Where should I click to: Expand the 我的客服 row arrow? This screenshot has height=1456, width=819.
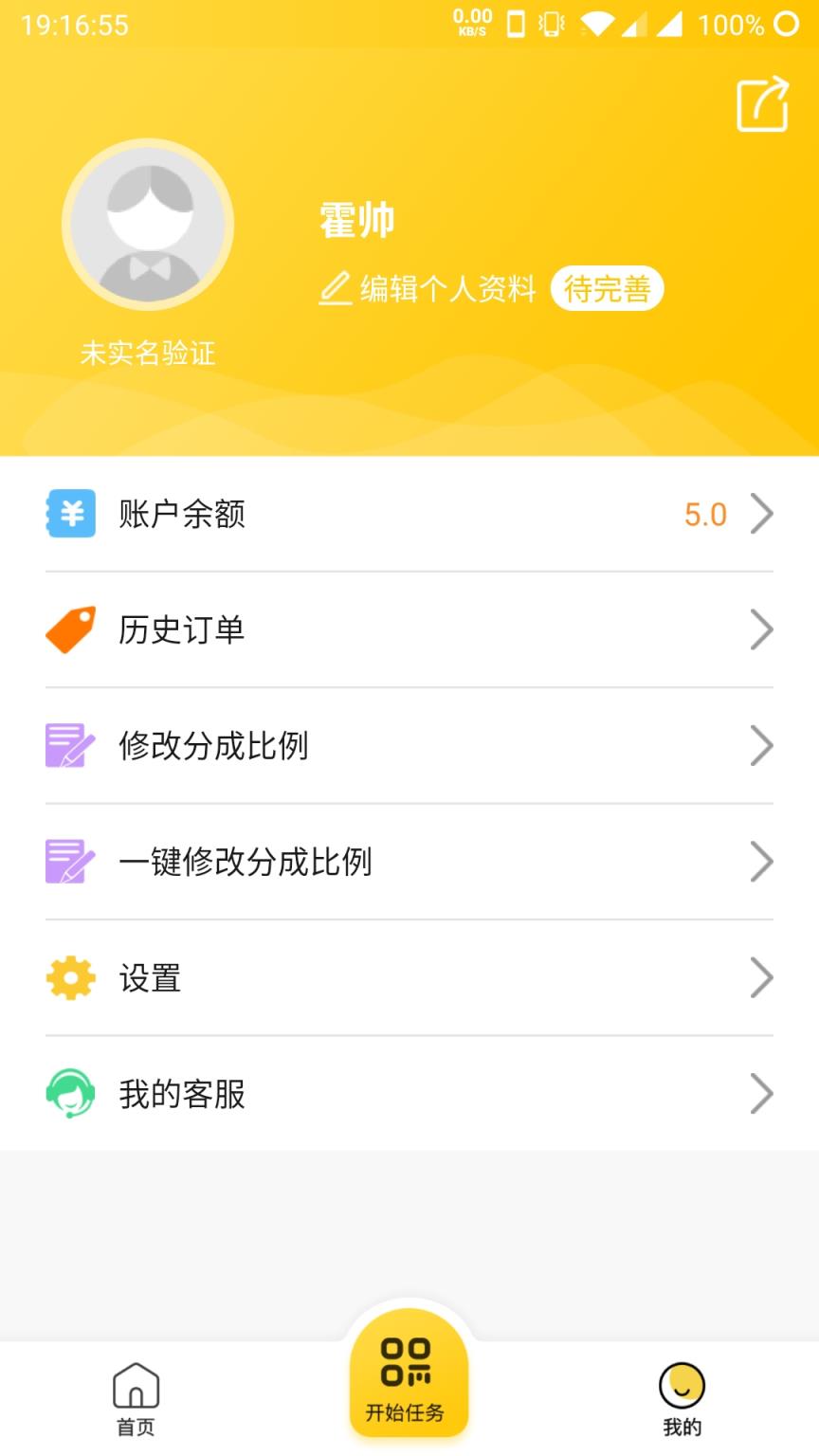[762, 1094]
